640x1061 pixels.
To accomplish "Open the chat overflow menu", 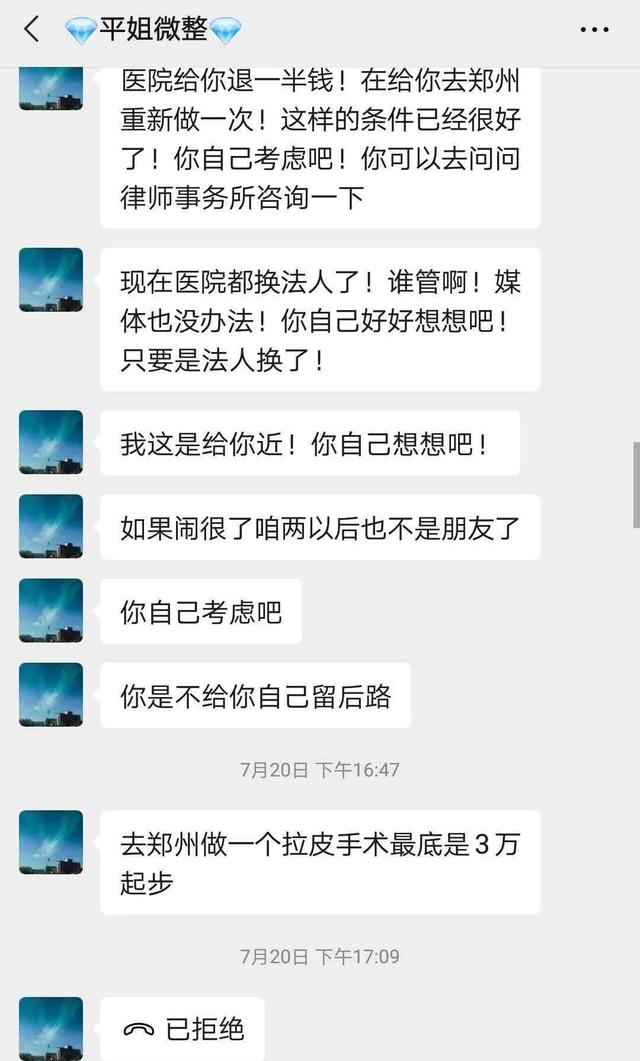I will pos(594,29).
